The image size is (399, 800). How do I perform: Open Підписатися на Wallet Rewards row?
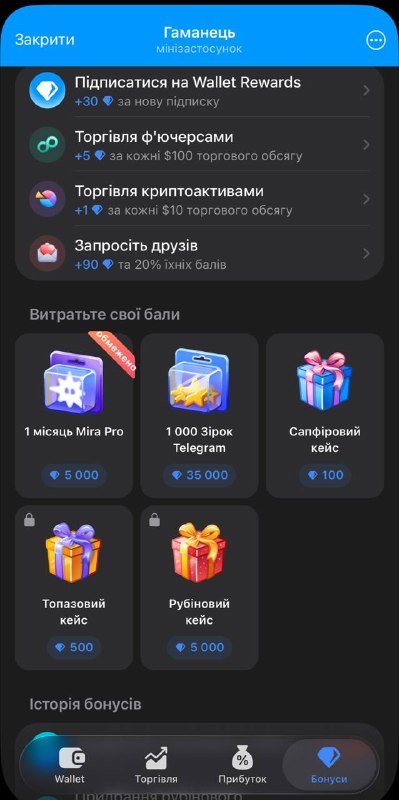click(x=199, y=91)
